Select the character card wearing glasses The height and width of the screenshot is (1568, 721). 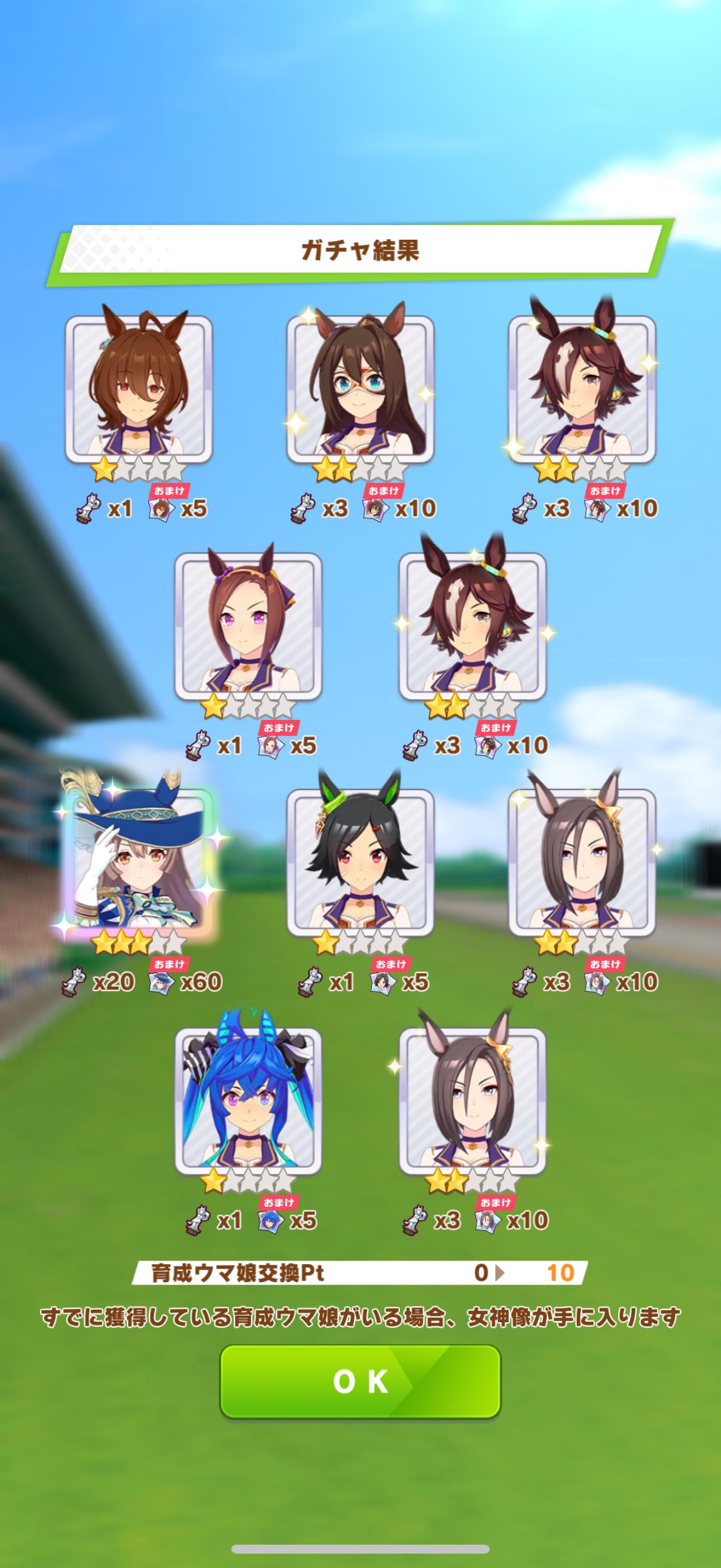tap(360, 389)
